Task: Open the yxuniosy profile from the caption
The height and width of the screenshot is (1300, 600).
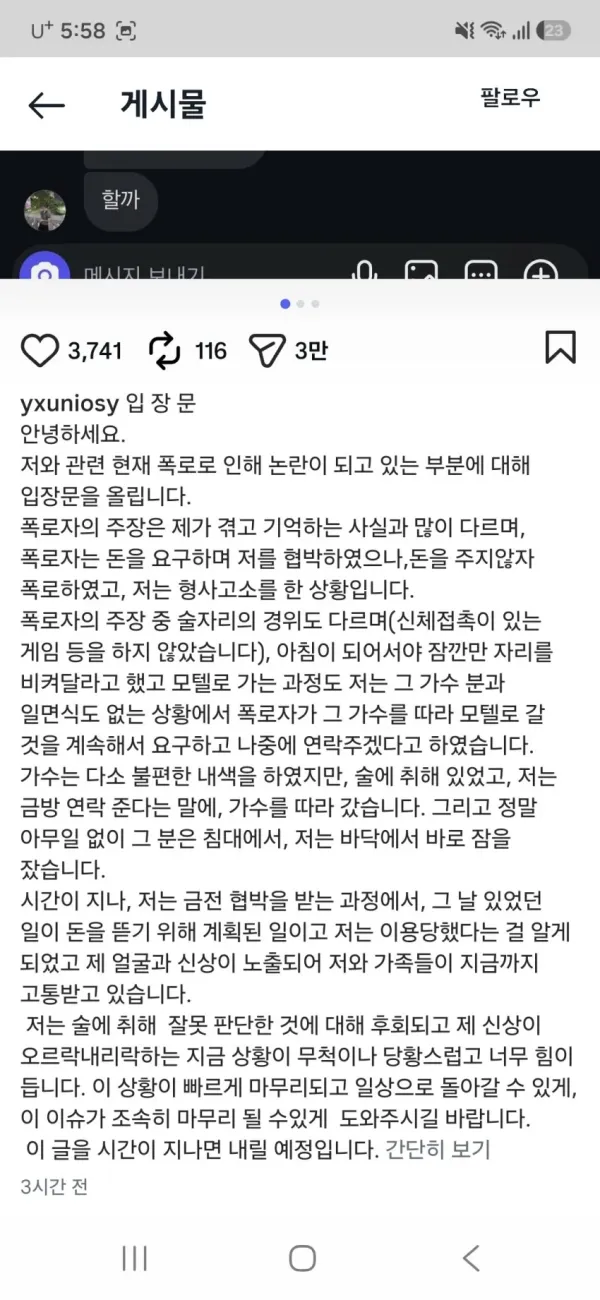Action: [x=68, y=405]
